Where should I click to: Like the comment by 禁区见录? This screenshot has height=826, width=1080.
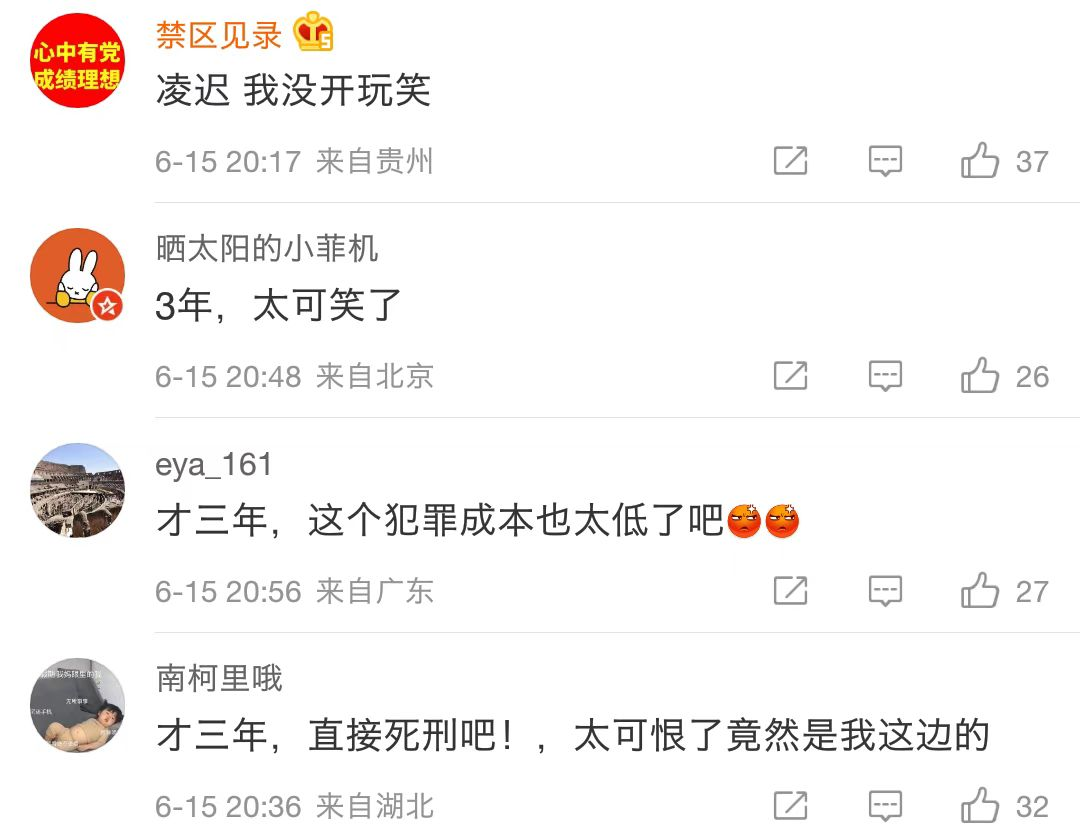(x=980, y=161)
